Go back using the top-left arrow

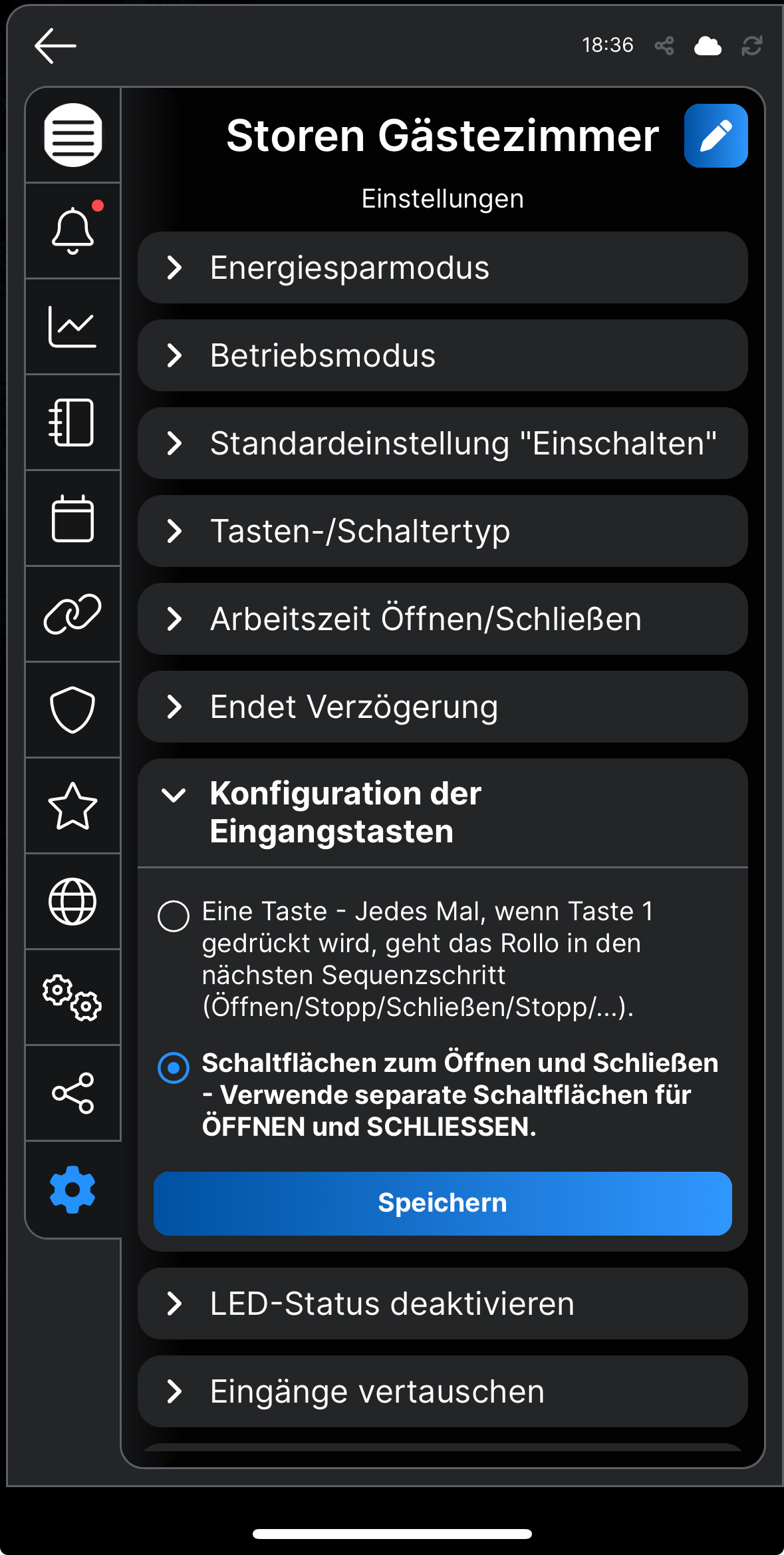coord(55,45)
